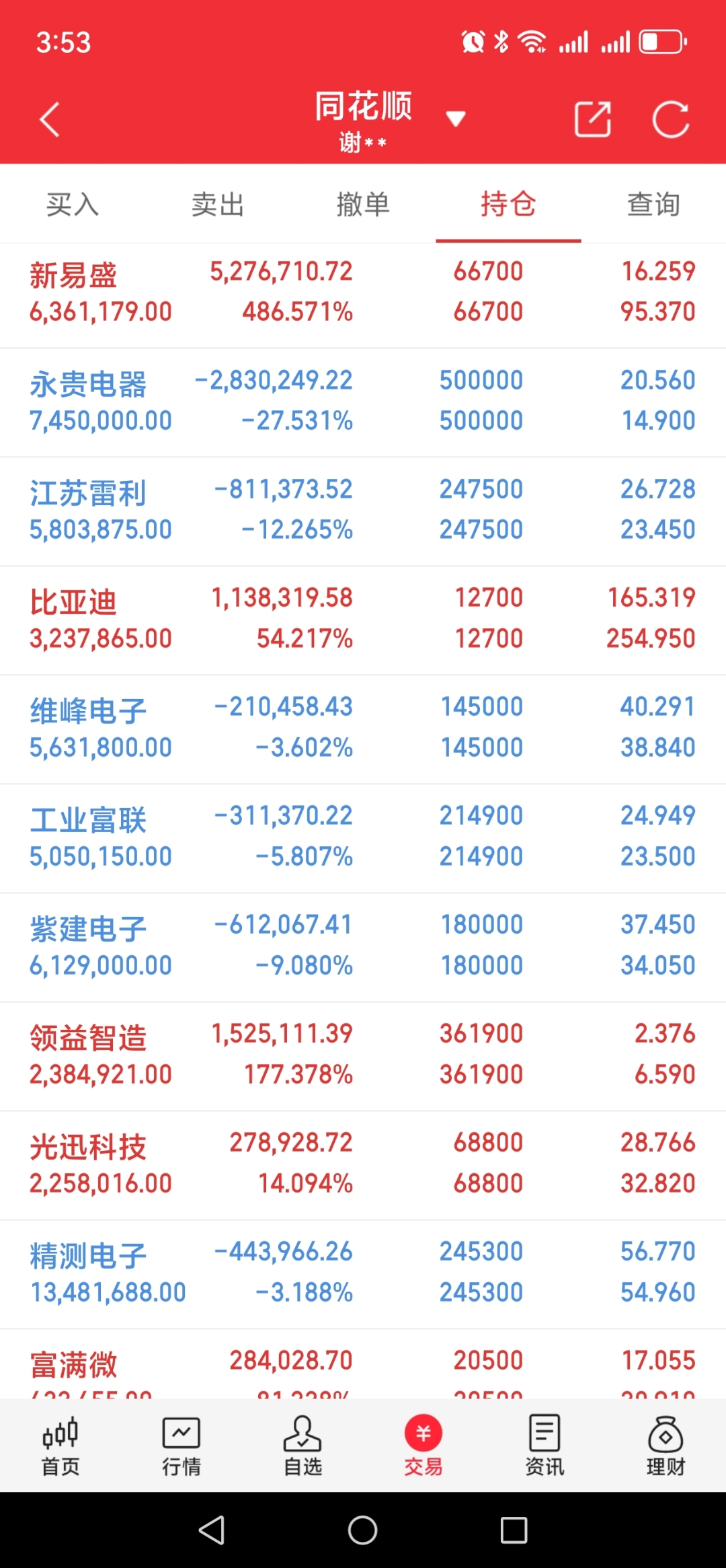The image size is (726, 1568).
Task: Expand the account dropdown next to 同花顺
Action: [455, 117]
